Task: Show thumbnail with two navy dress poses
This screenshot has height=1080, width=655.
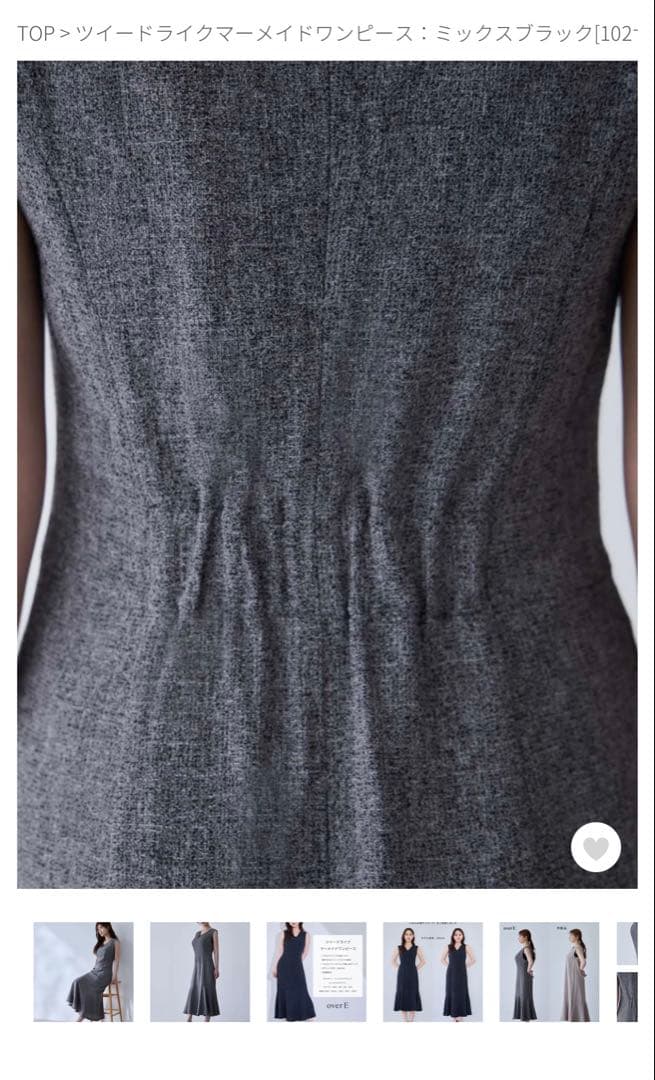Action: point(433,971)
